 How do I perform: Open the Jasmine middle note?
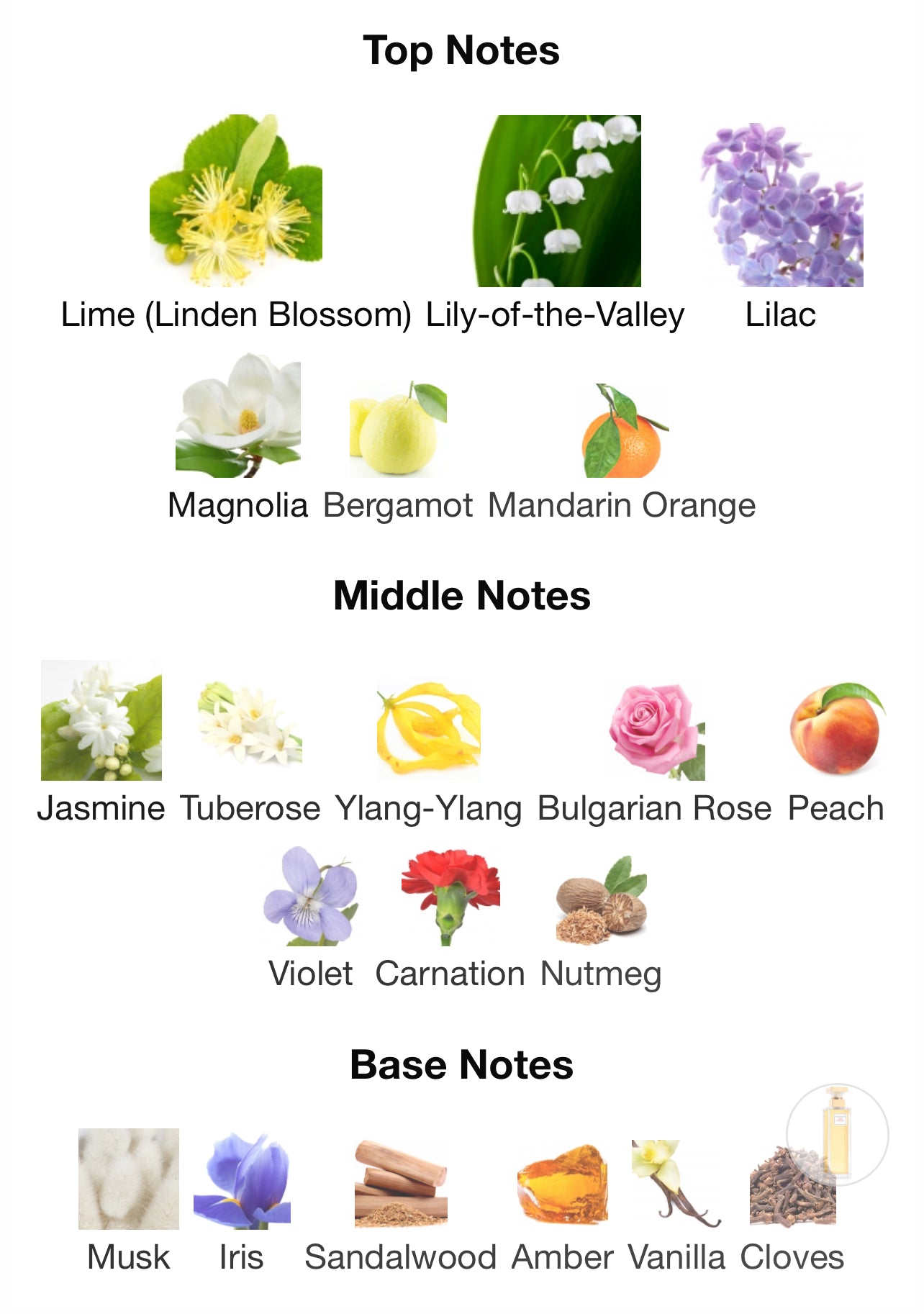[101, 720]
